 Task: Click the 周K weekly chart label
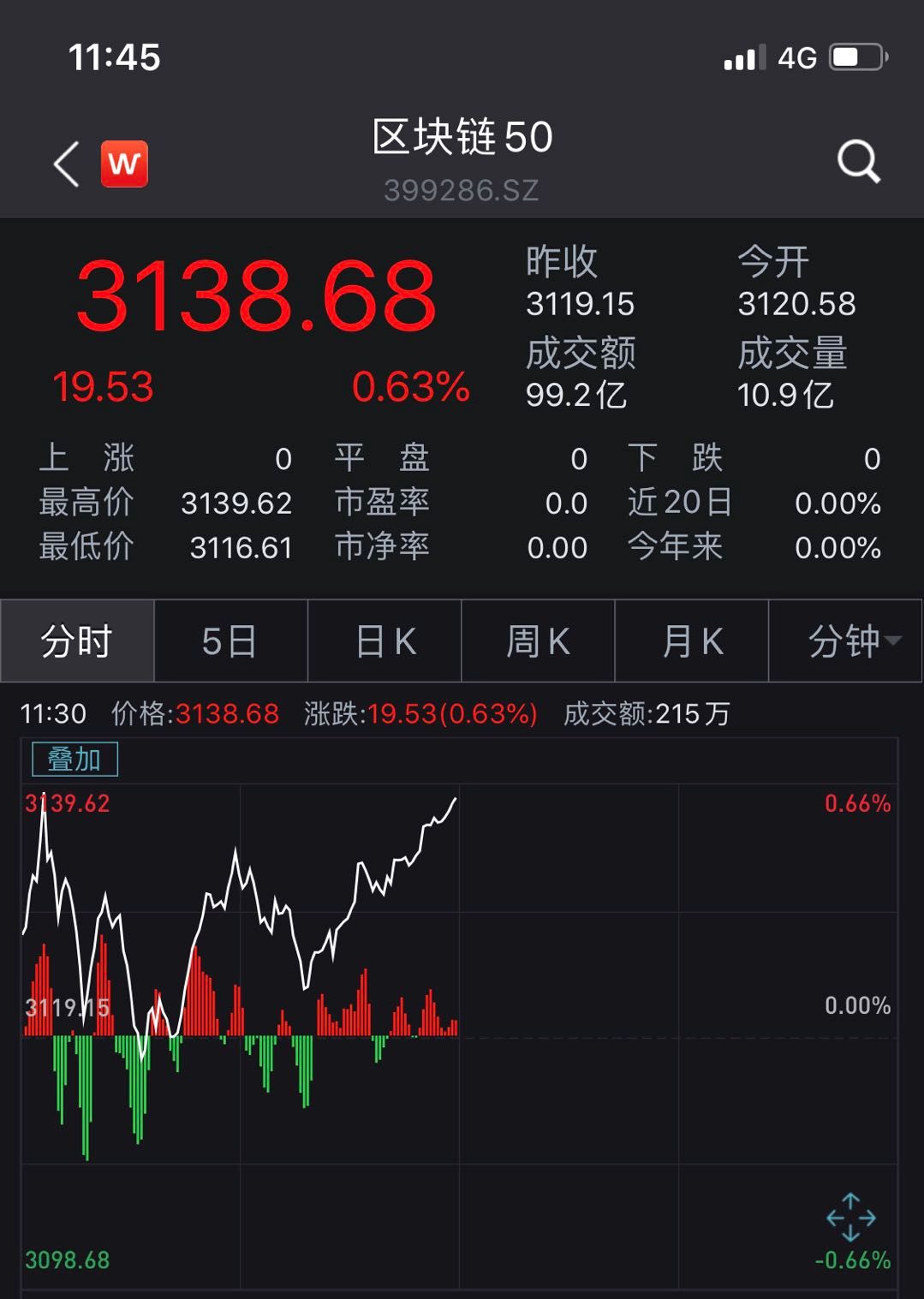click(537, 641)
